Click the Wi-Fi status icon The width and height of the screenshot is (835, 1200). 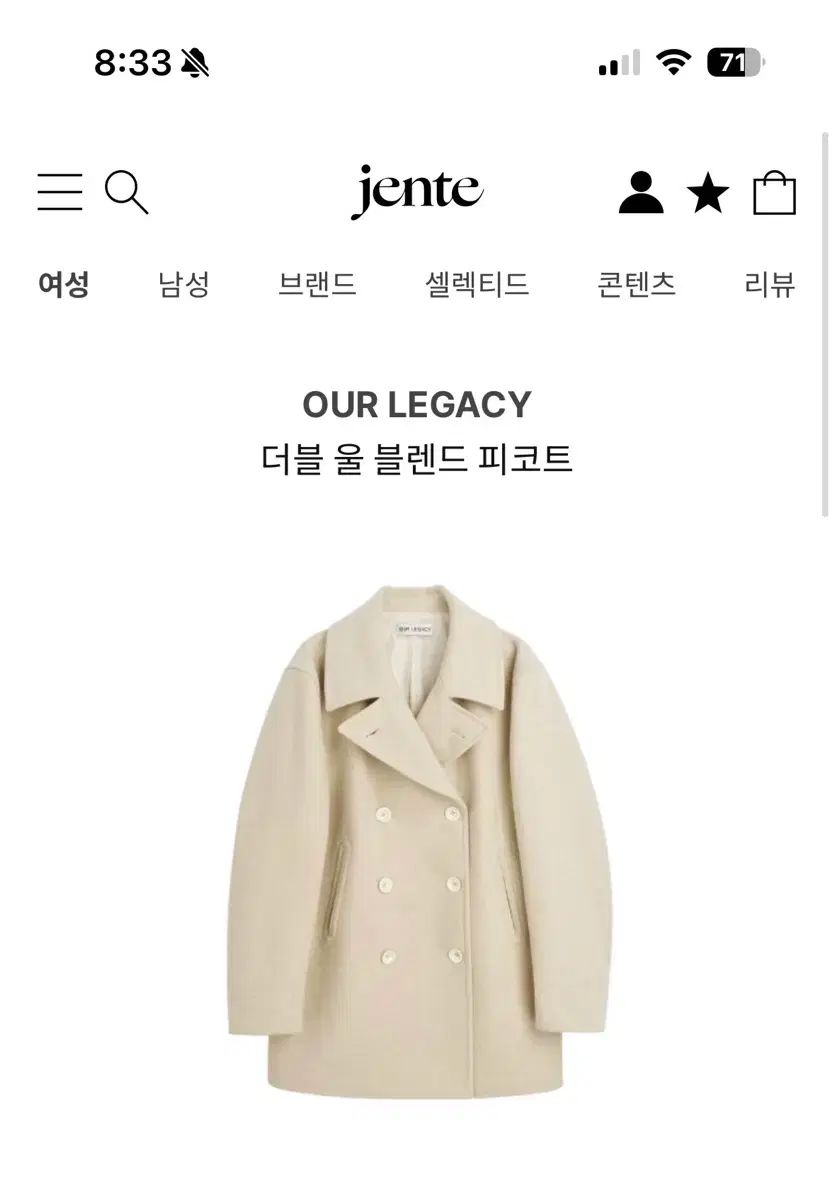pyautogui.click(x=673, y=60)
